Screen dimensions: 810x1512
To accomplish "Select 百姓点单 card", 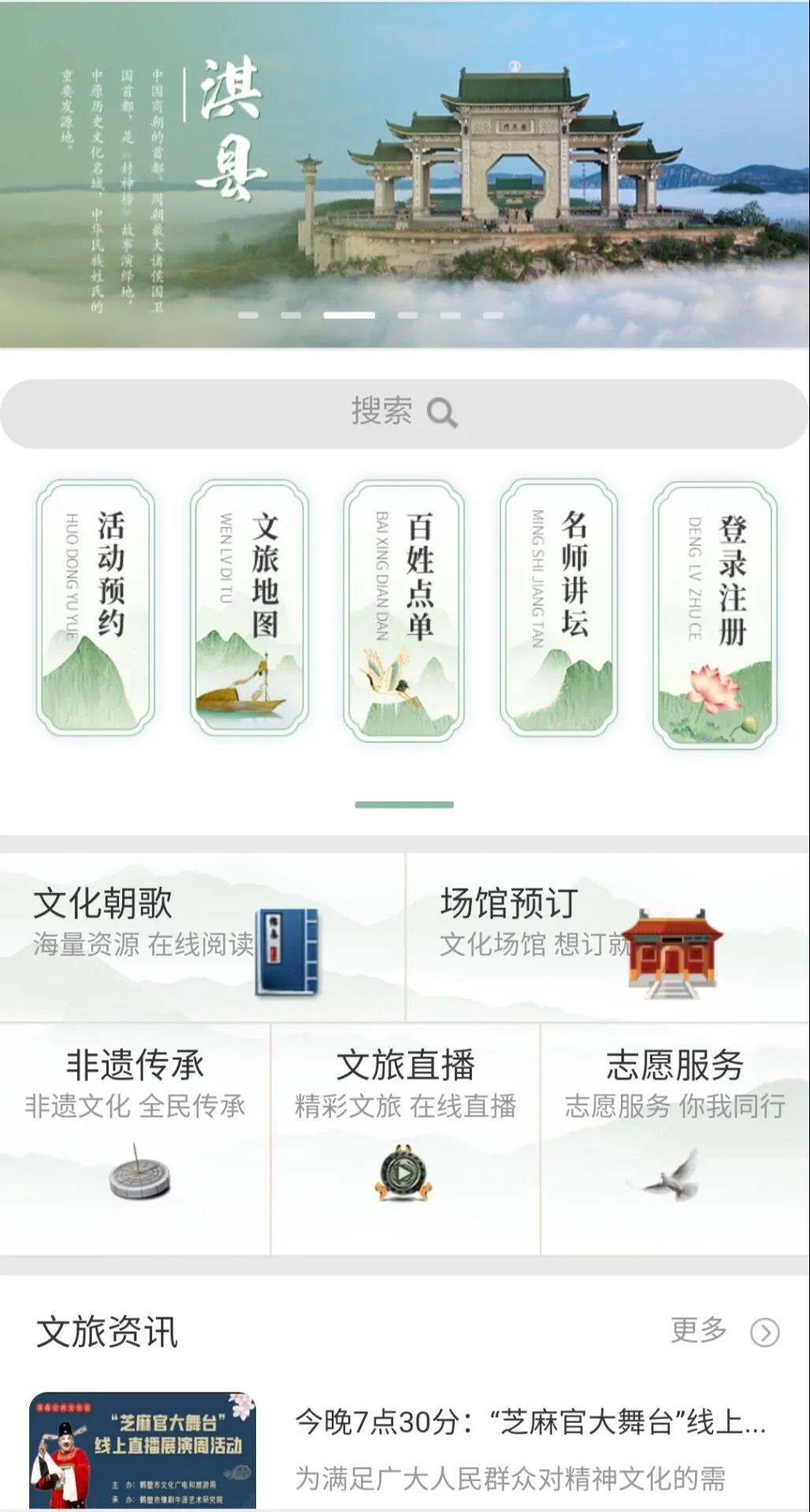I will coord(403,610).
